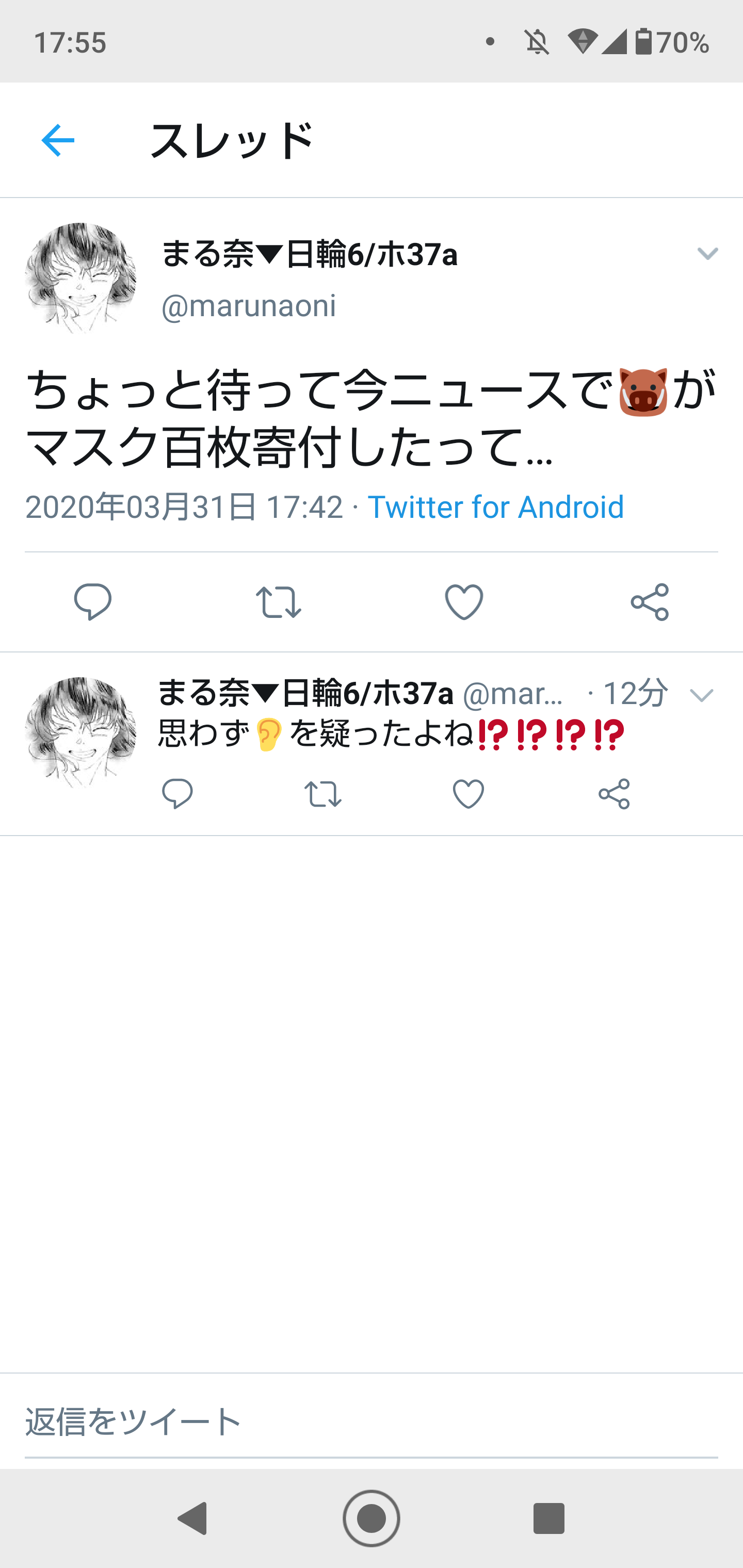
Task: Tap the system home button
Action: 372,1518
